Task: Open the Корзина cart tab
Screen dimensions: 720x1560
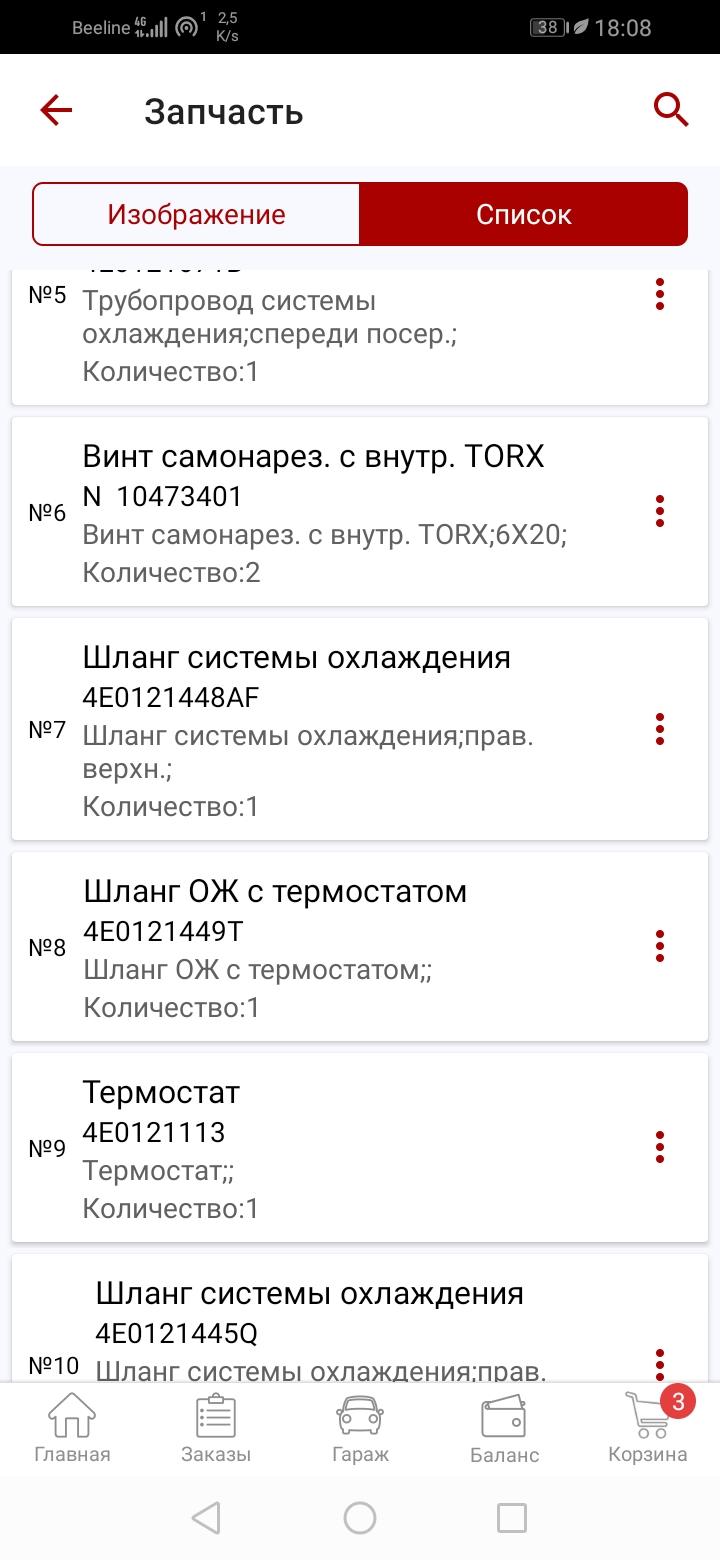Action: point(648,1428)
